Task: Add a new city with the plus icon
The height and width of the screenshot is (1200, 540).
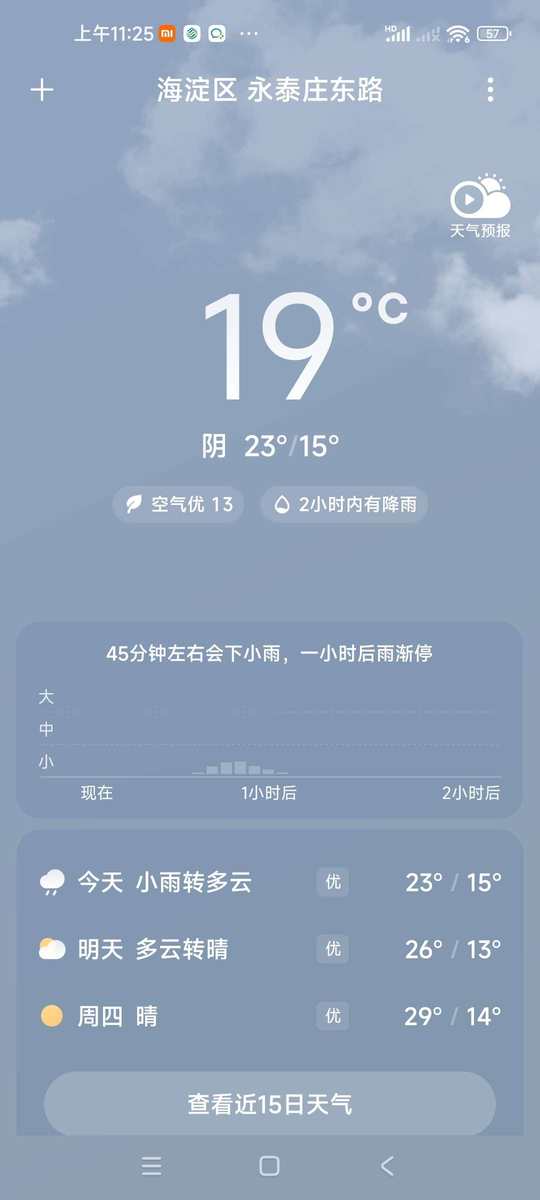Action: click(41, 90)
